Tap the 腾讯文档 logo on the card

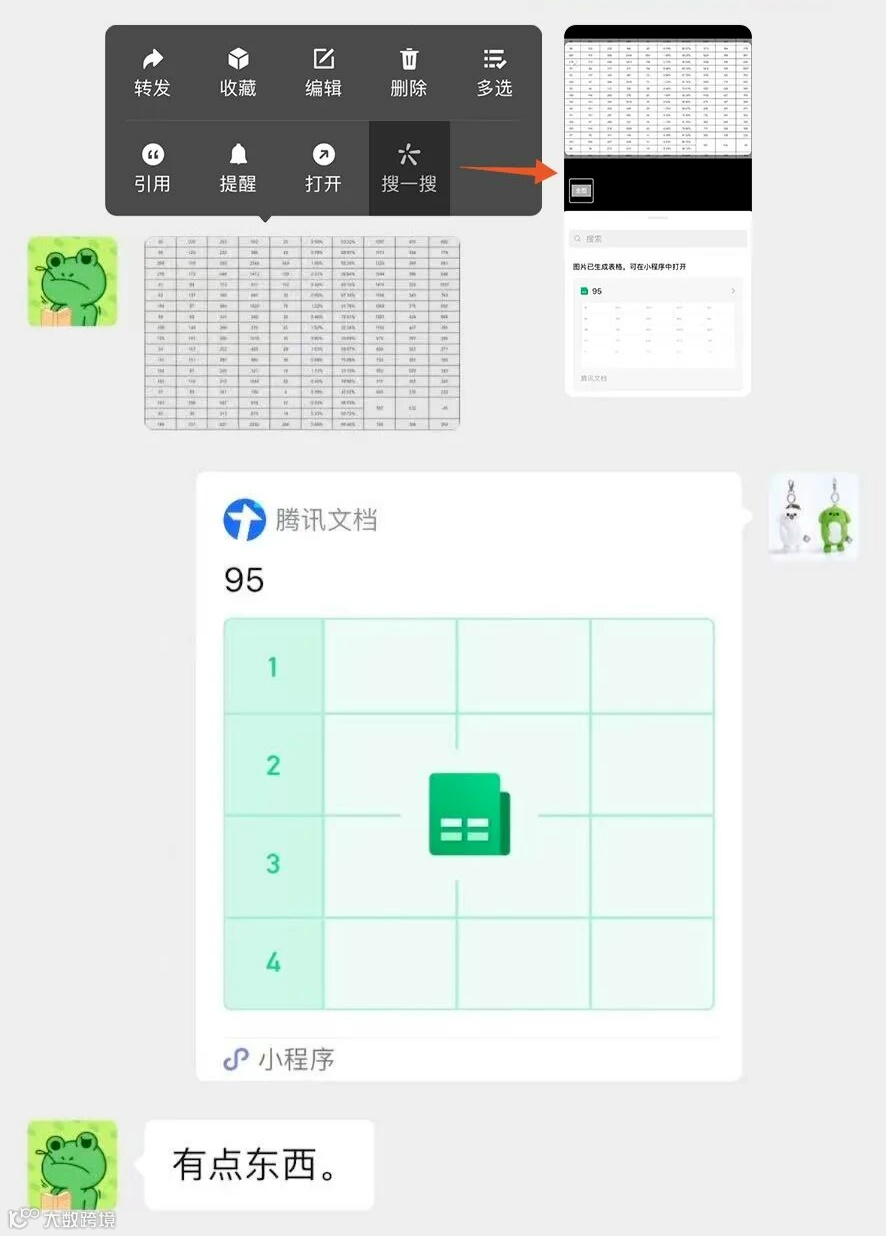tap(243, 518)
